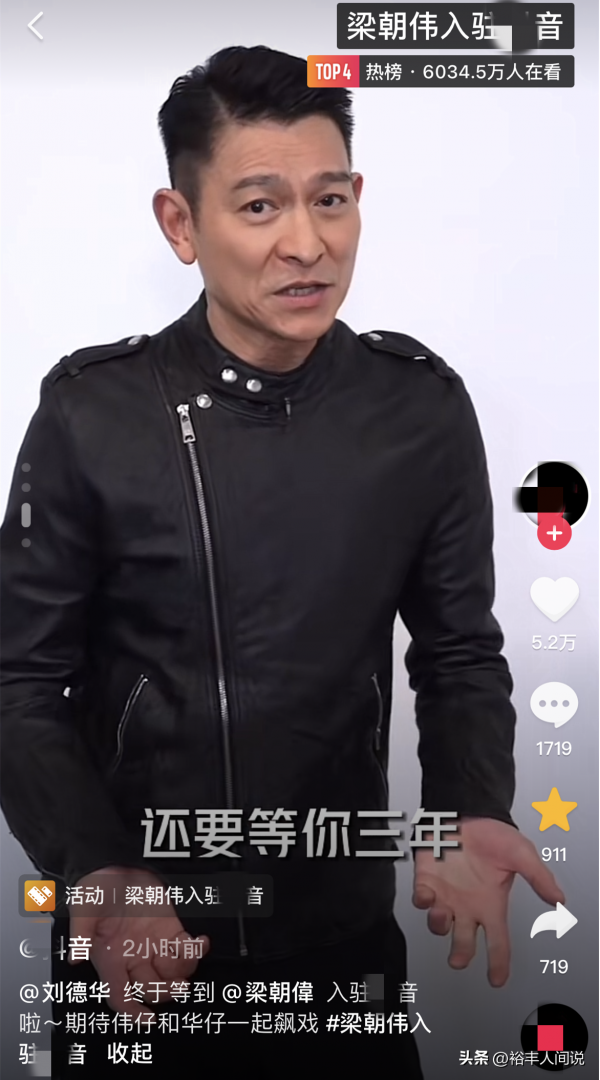
Task: Add the video to favorites with the star
Action: pos(554,810)
